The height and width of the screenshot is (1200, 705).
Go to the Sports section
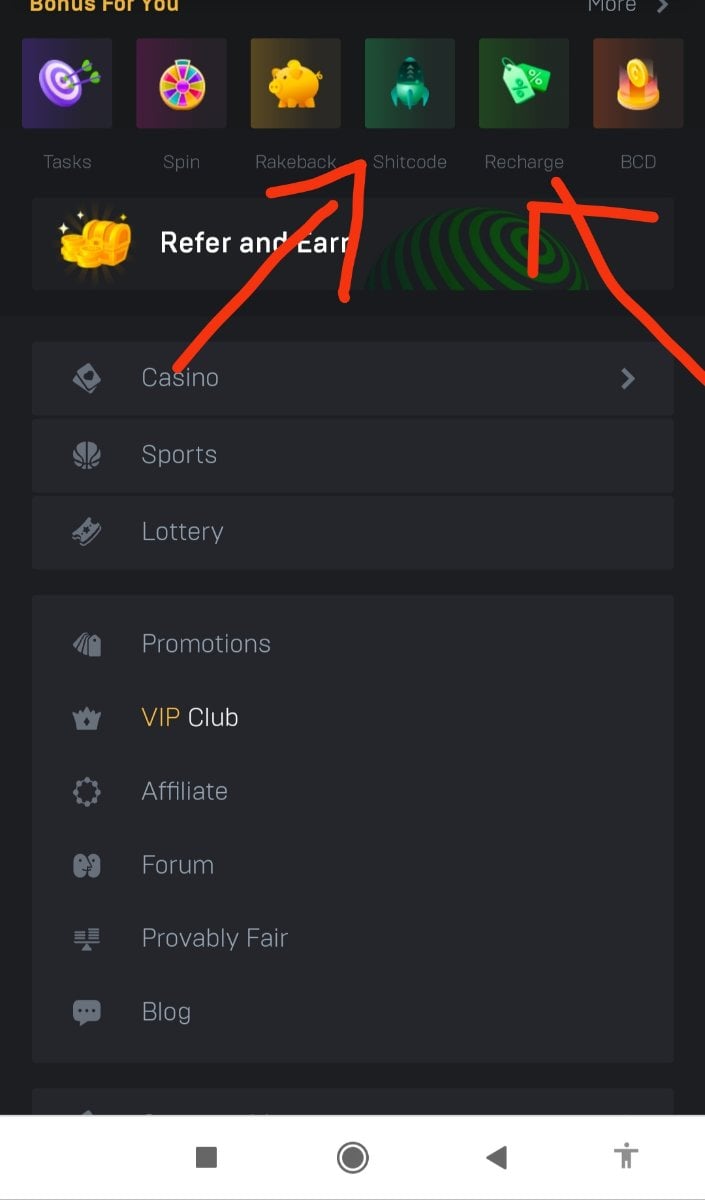click(x=352, y=455)
